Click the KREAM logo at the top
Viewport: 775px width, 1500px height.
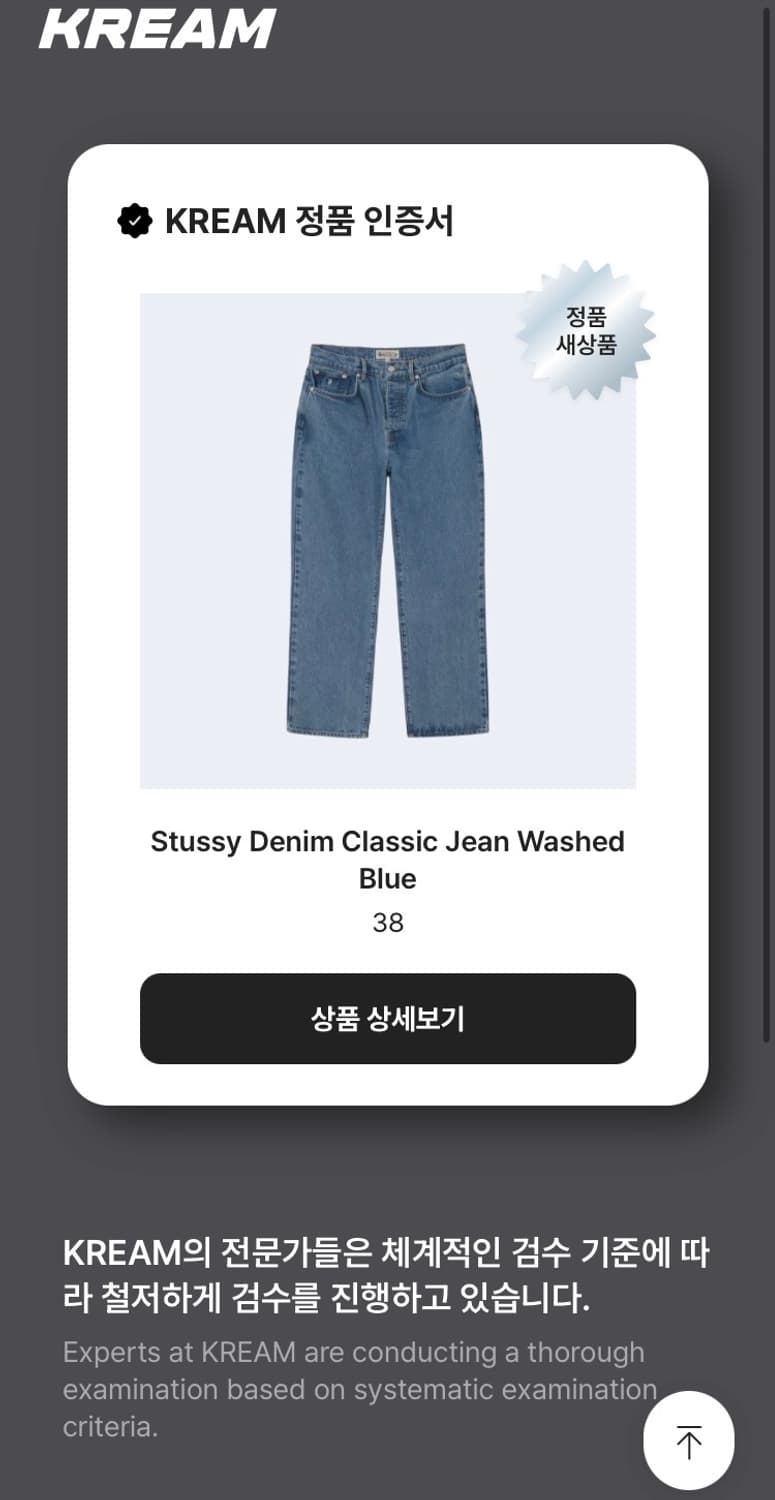pyautogui.click(x=155, y=28)
